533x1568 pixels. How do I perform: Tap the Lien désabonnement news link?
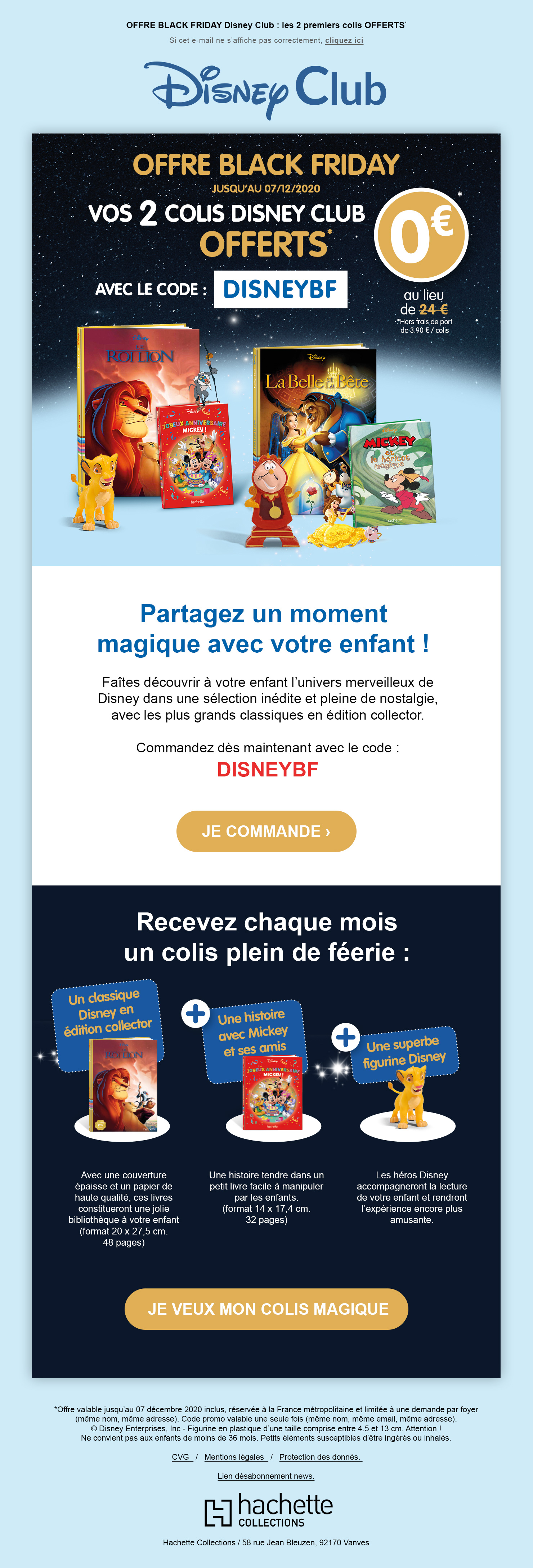[x=265, y=1476]
